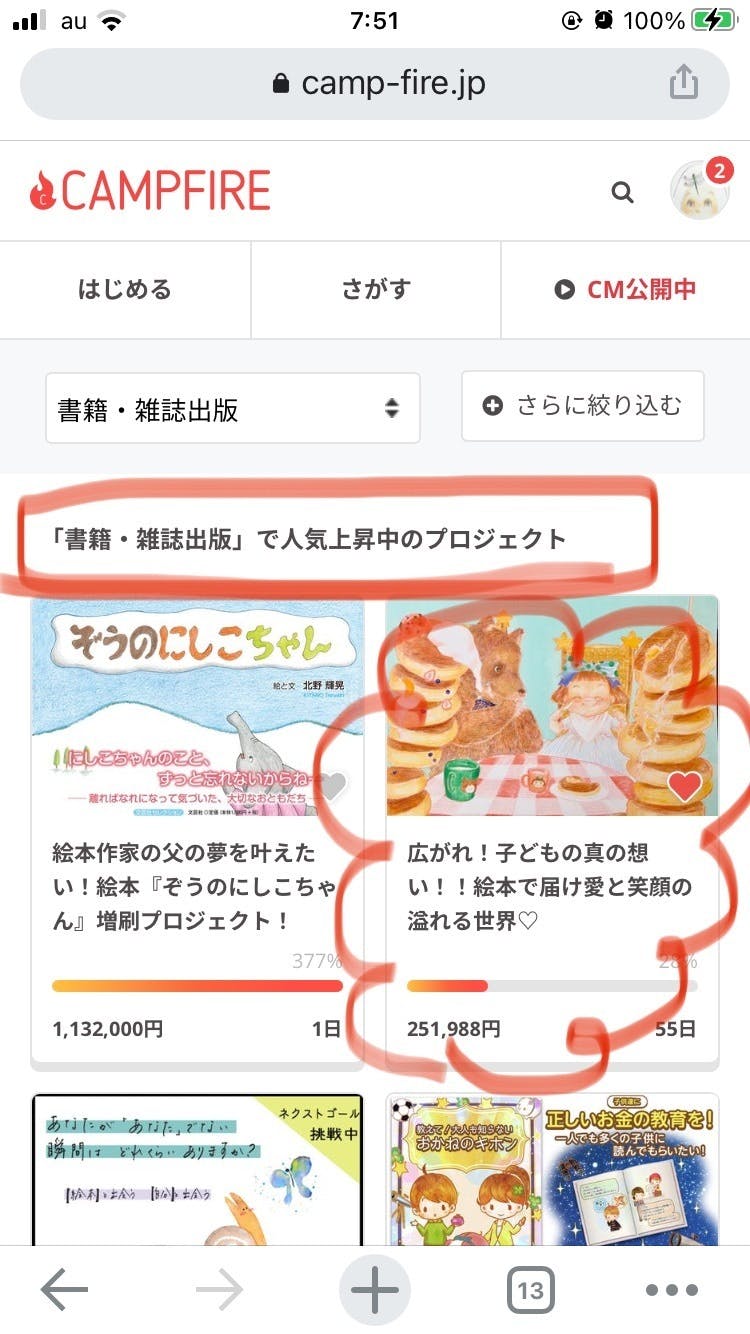The width and height of the screenshot is (750, 1334).
Task: Open the ネクストゴール挑戦中 project card
Action: click(197, 1170)
